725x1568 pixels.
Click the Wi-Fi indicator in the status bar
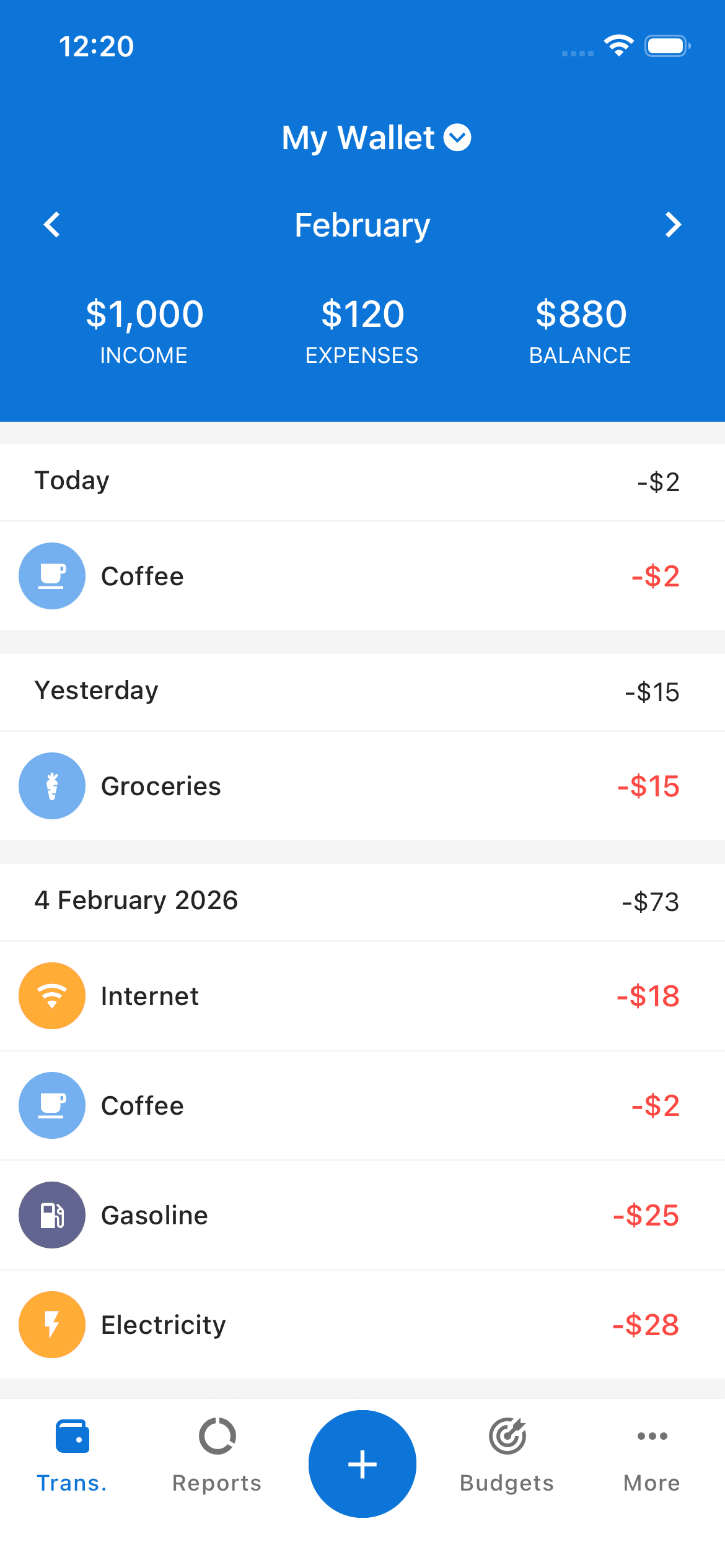618,45
